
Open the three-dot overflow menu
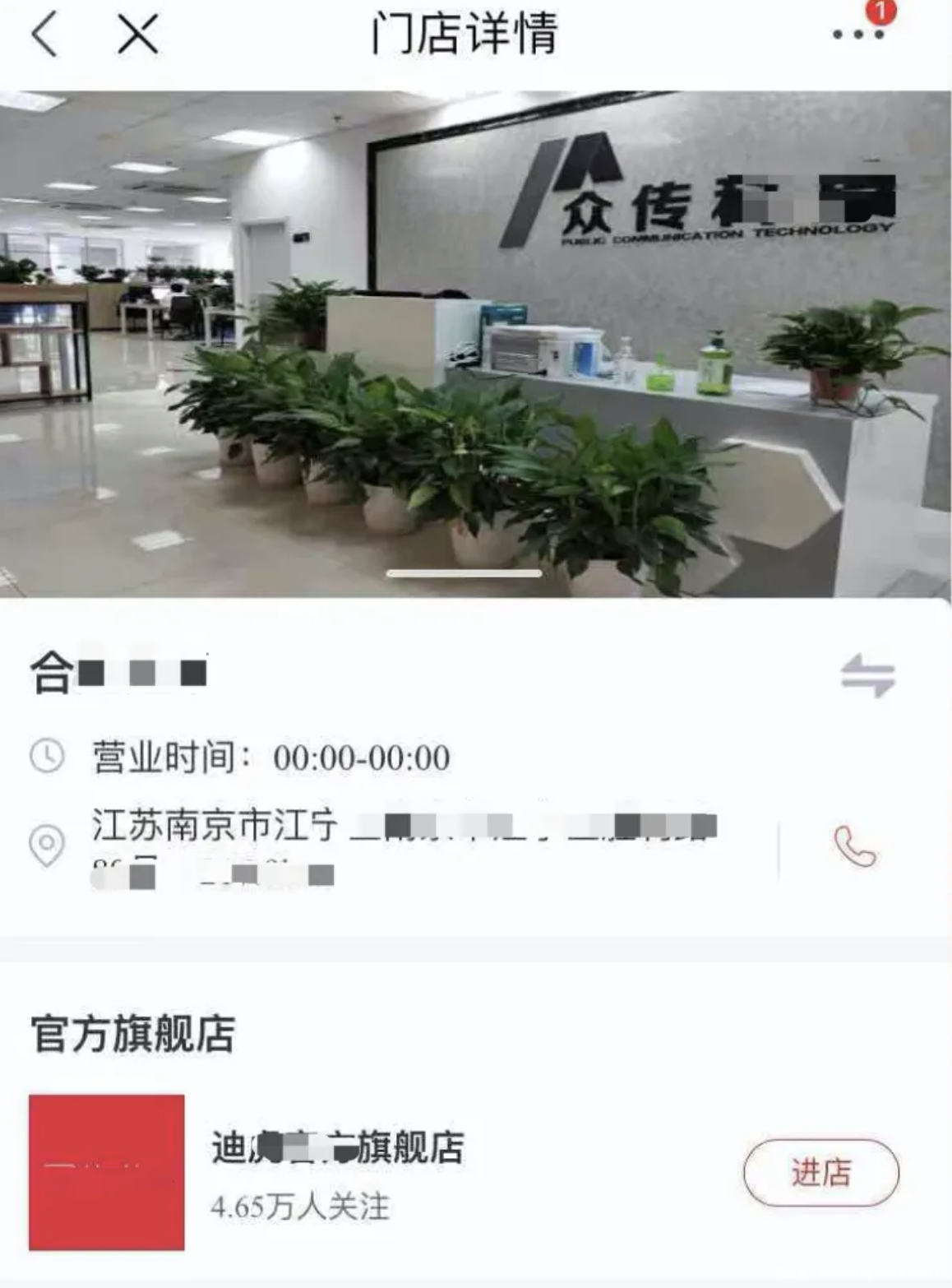858,34
